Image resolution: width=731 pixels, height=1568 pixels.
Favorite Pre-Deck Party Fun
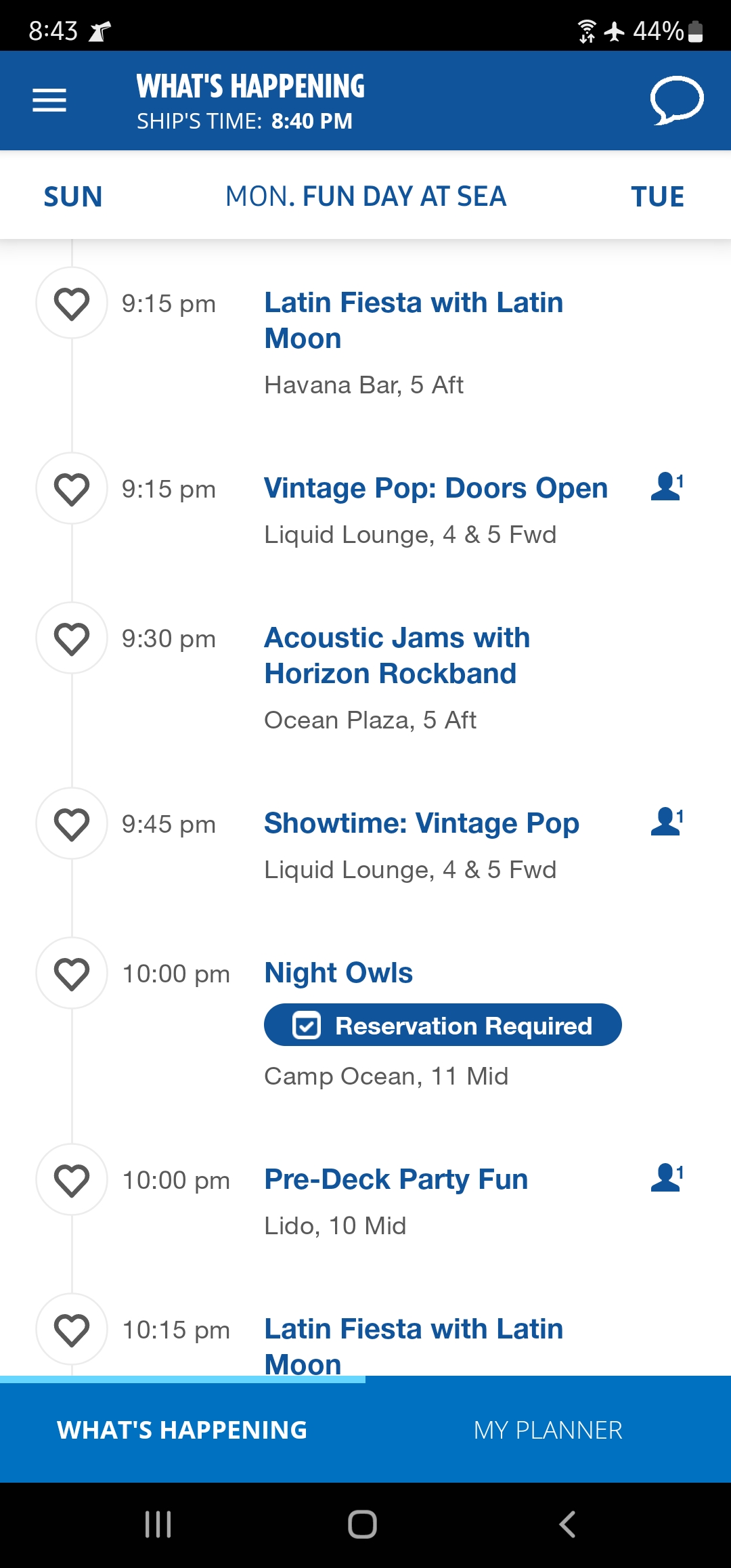72,1179
